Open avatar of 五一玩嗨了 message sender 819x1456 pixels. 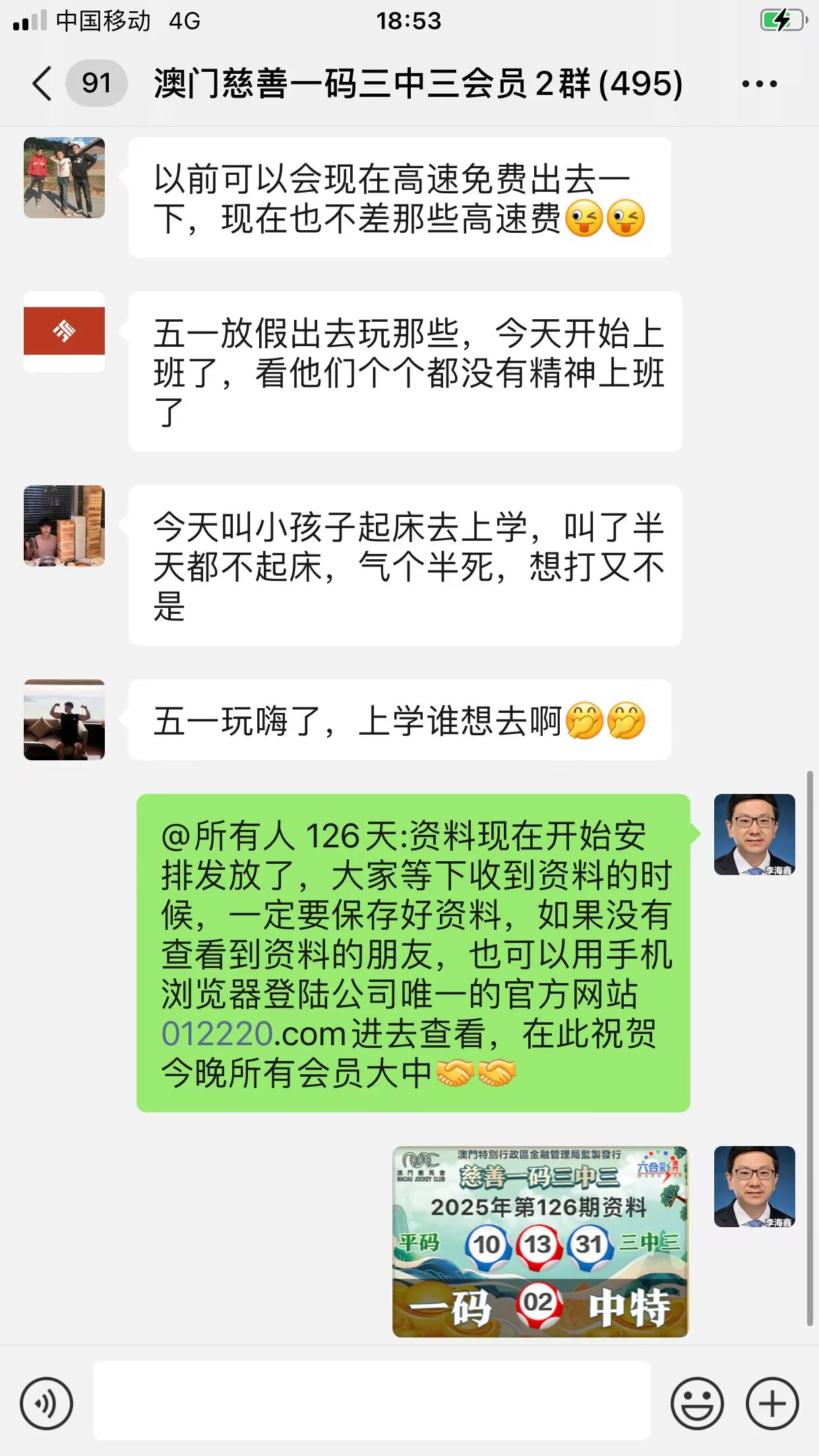(x=64, y=719)
